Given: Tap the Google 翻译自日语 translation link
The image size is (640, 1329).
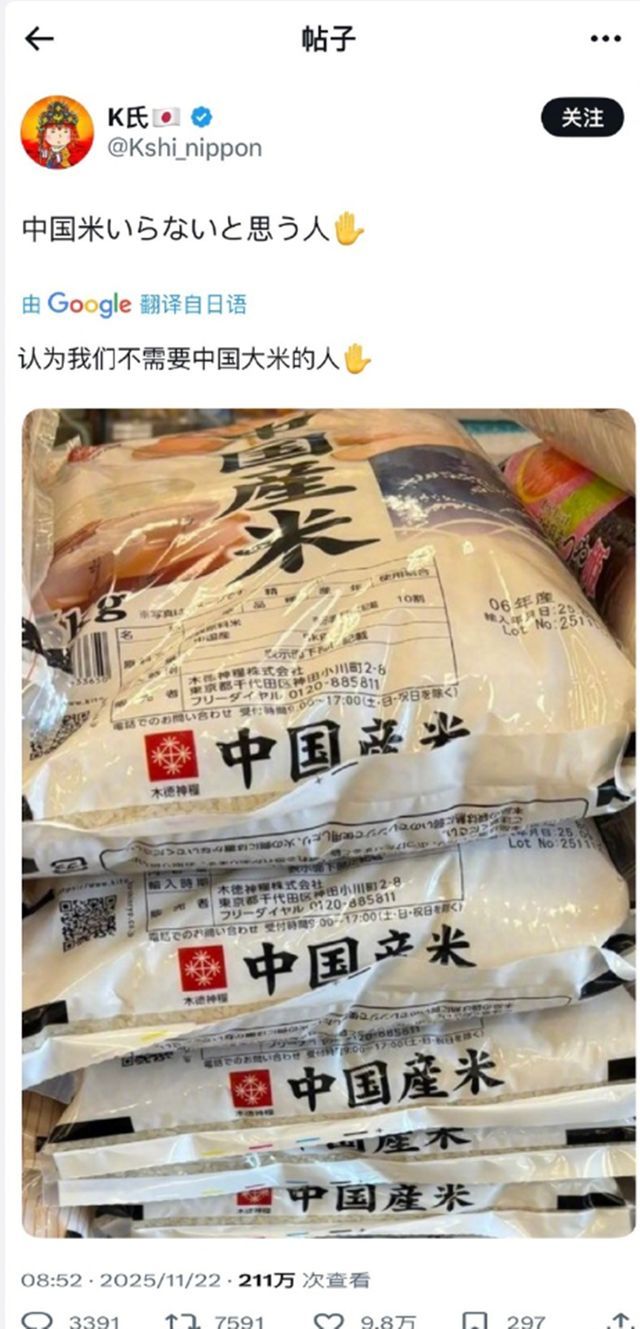Looking at the screenshot, I should (x=134, y=304).
